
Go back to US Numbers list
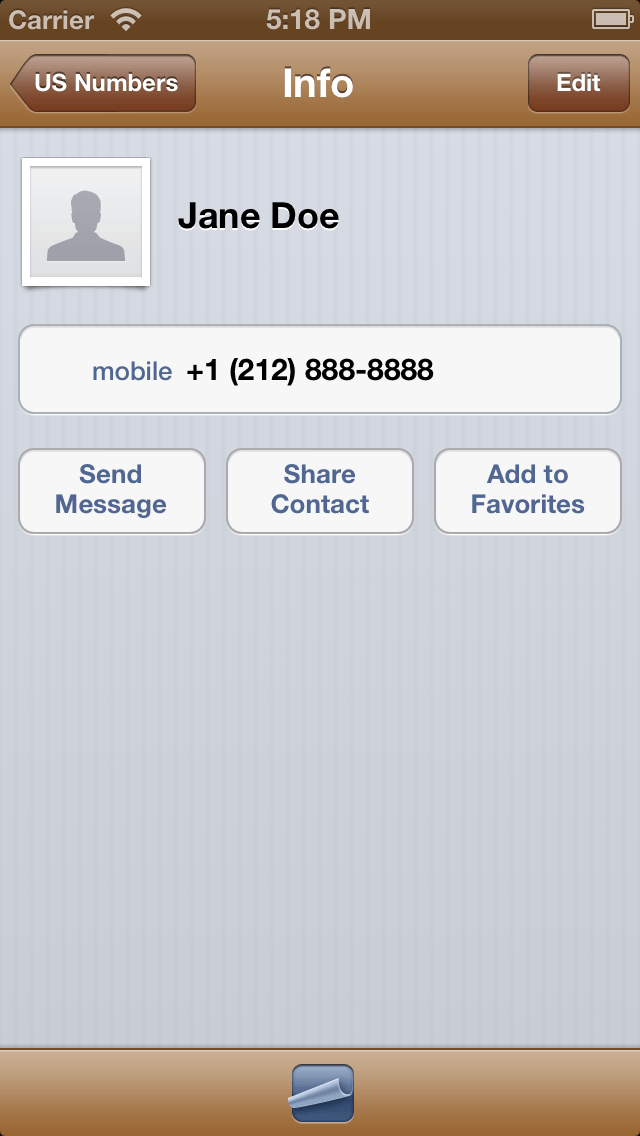coord(104,83)
